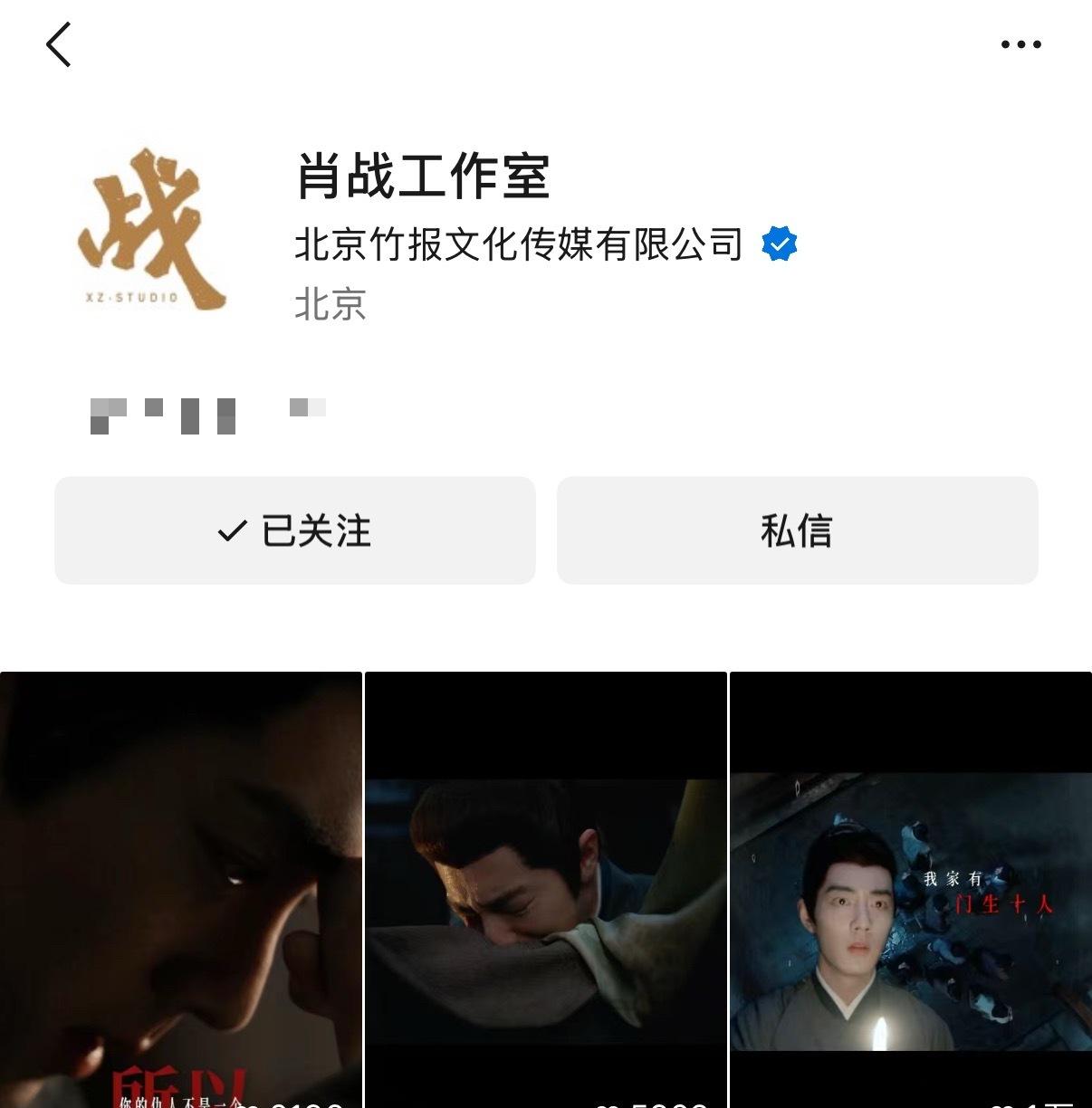
Task: Open the video captioned 我家有门生十人
Action: (911, 892)
